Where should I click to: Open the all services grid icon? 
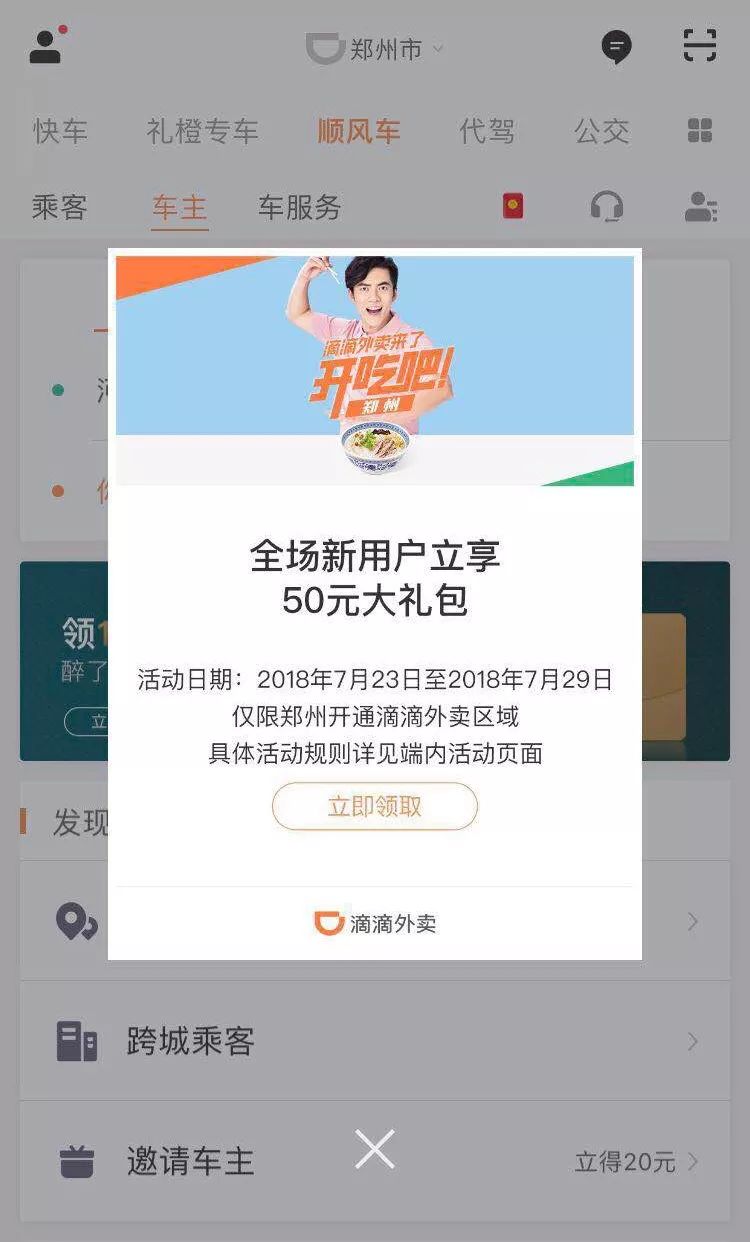[700, 131]
